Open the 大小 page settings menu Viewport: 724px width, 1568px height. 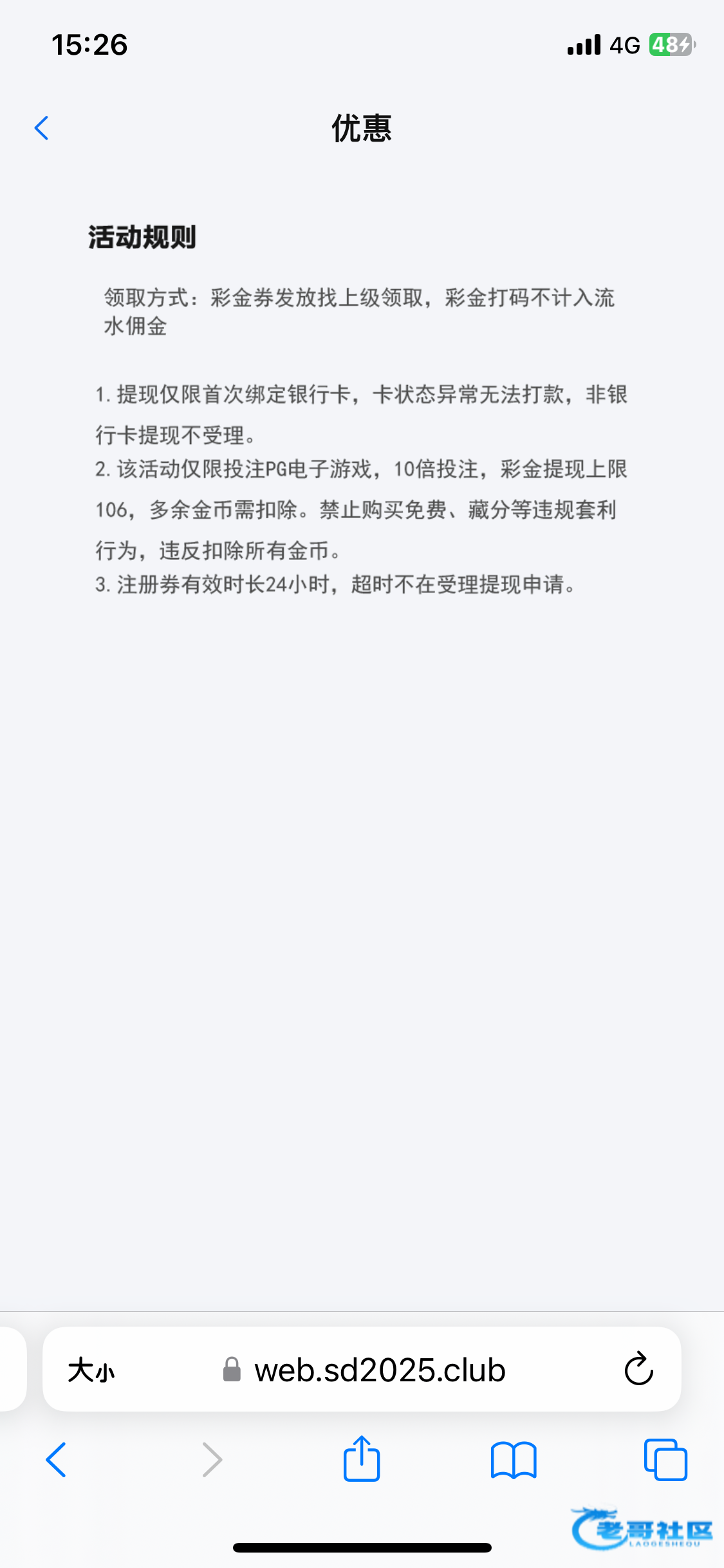pyautogui.click(x=91, y=1370)
